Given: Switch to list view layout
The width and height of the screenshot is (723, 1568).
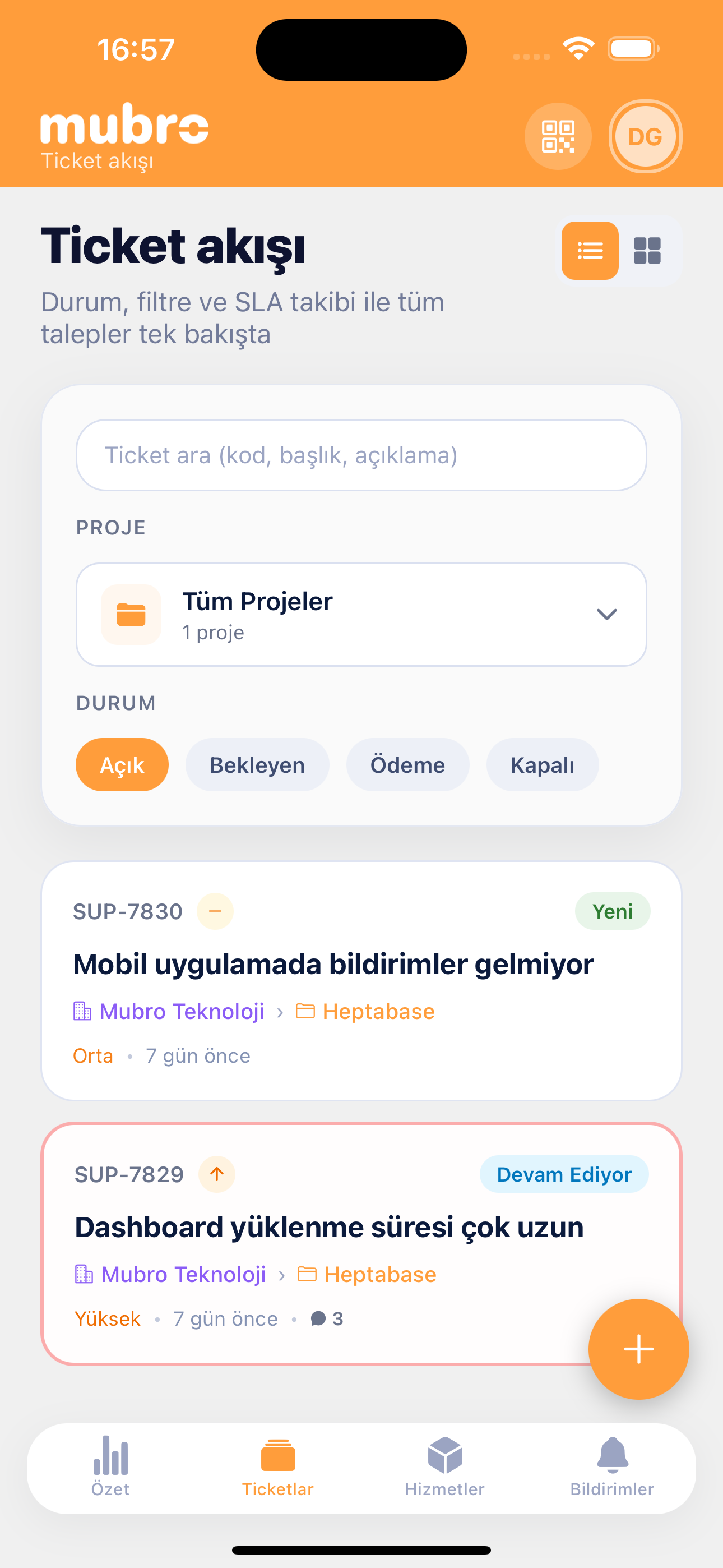Looking at the screenshot, I should pos(588,250).
